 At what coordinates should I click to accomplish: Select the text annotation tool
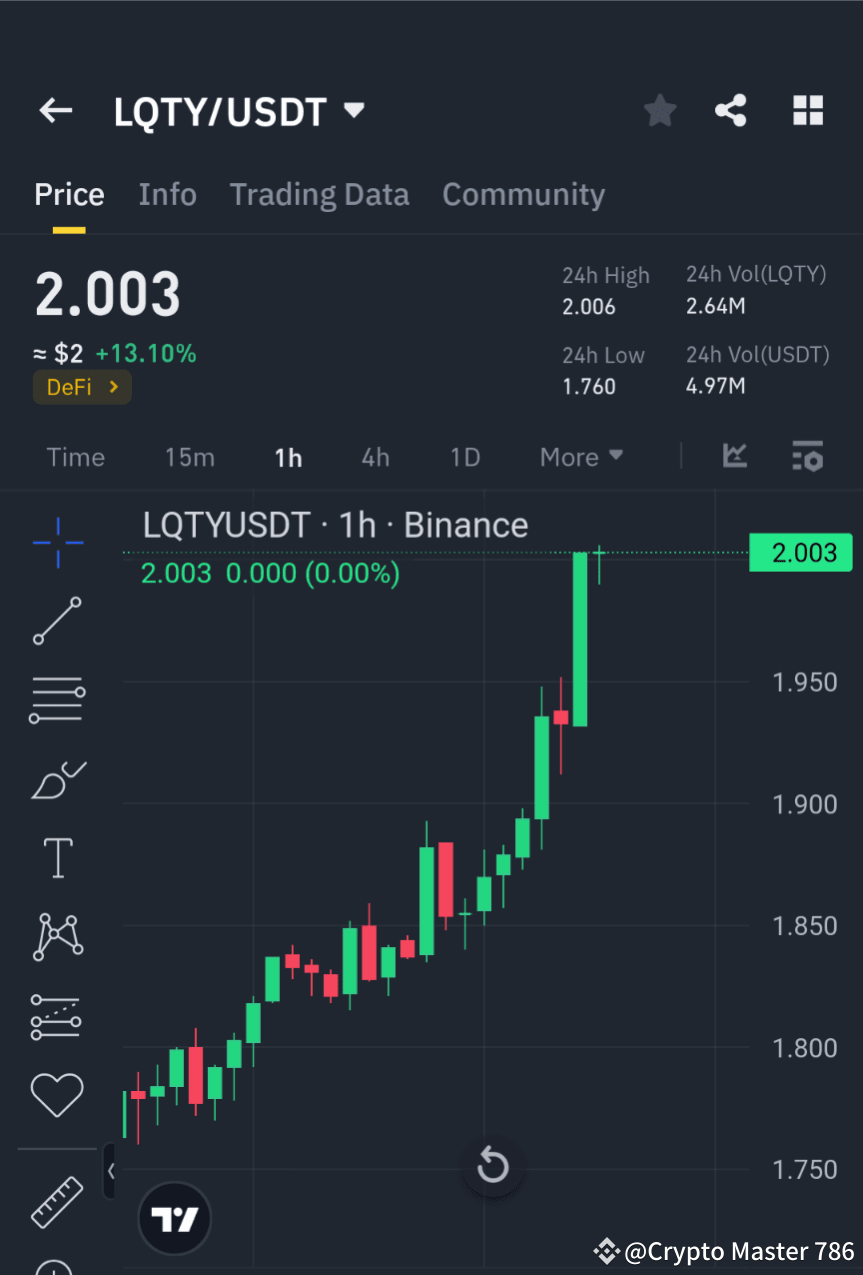(57, 857)
